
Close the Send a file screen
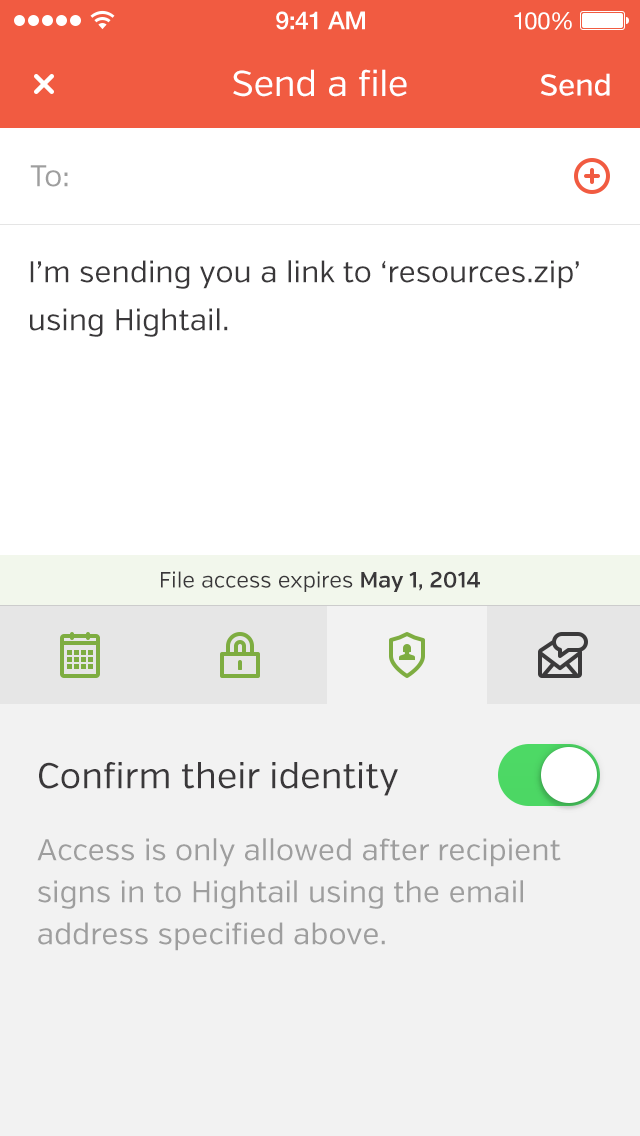pyautogui.click(x=44, y=85)
